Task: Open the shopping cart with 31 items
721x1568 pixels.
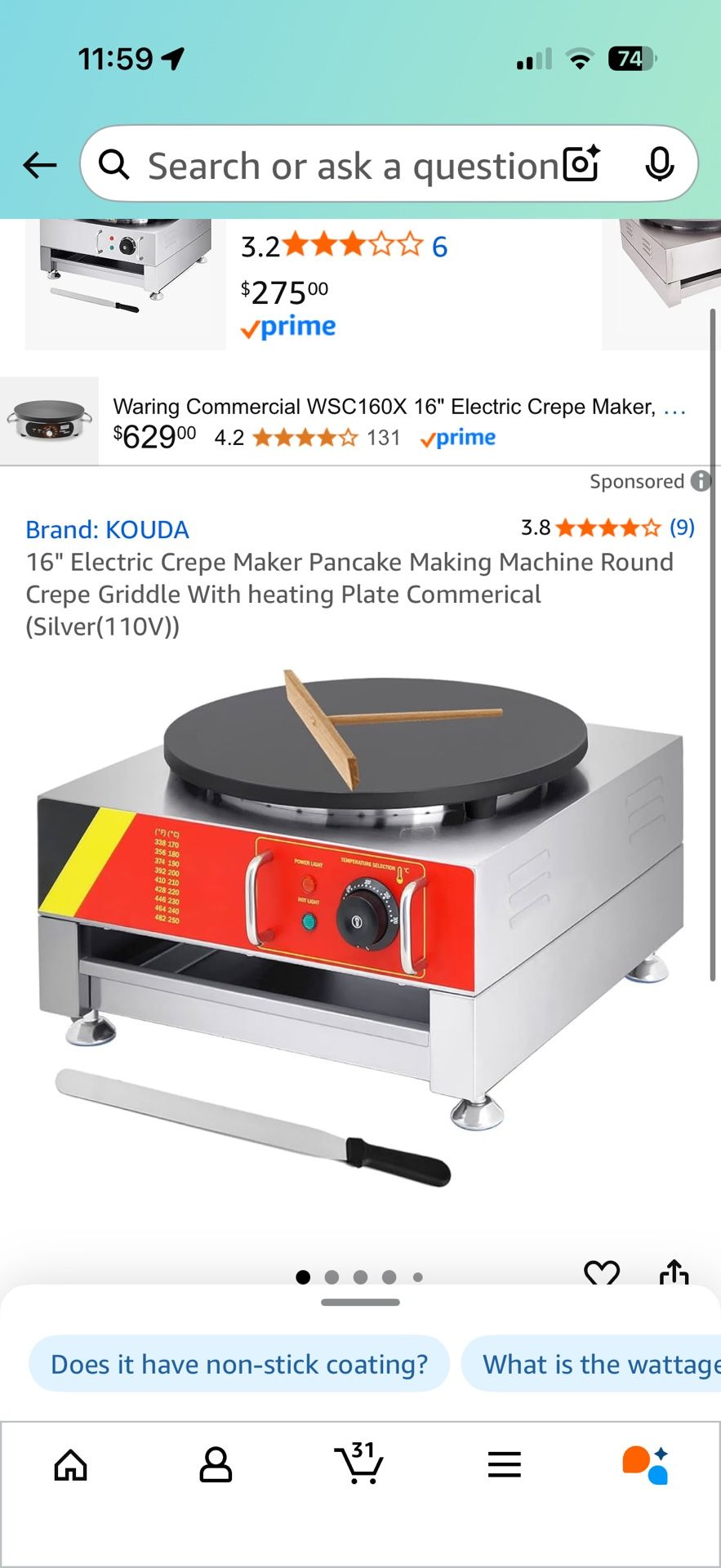Action: (359, 1465)
